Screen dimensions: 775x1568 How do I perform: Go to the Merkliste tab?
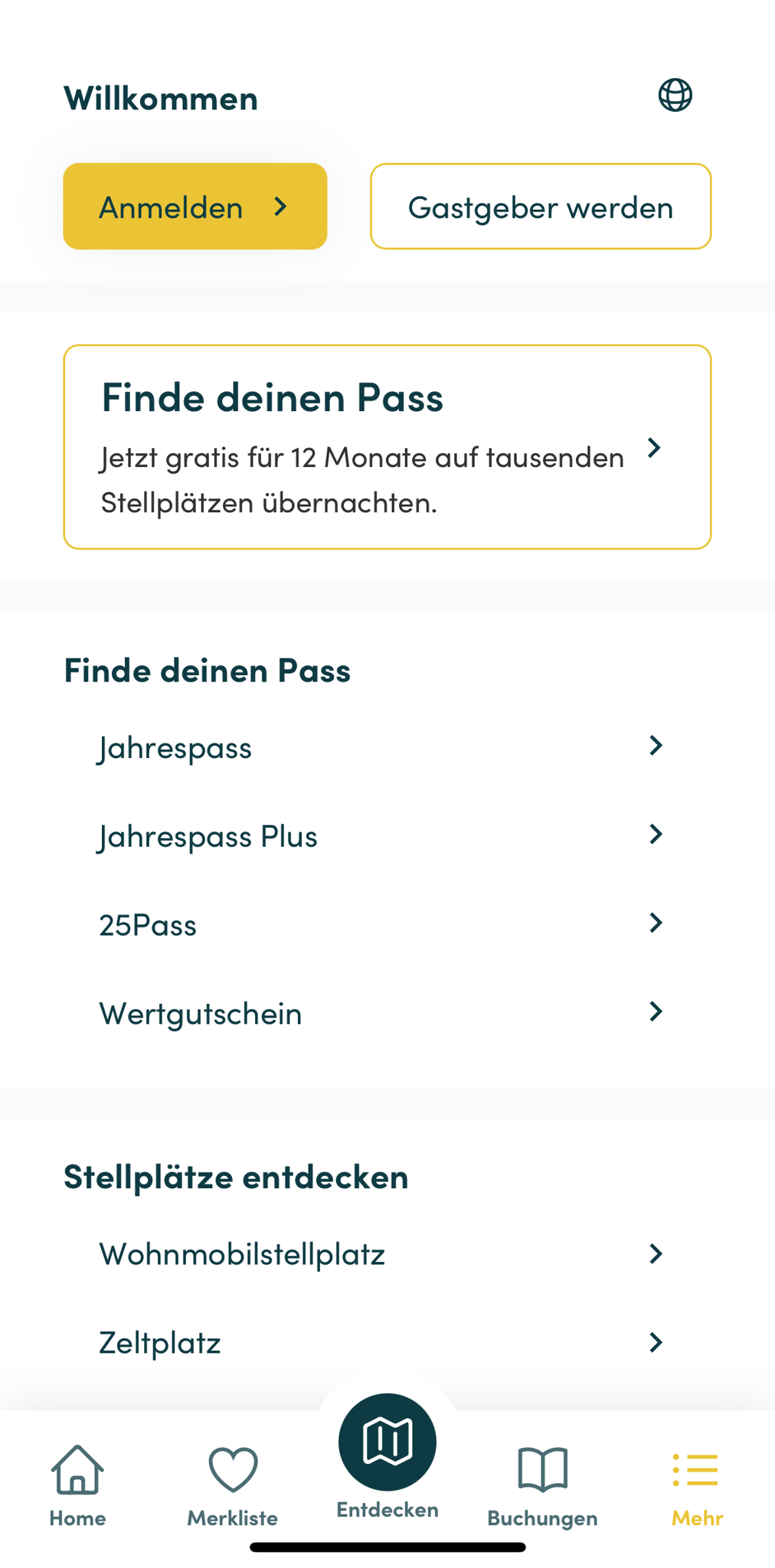[233, 1485]
